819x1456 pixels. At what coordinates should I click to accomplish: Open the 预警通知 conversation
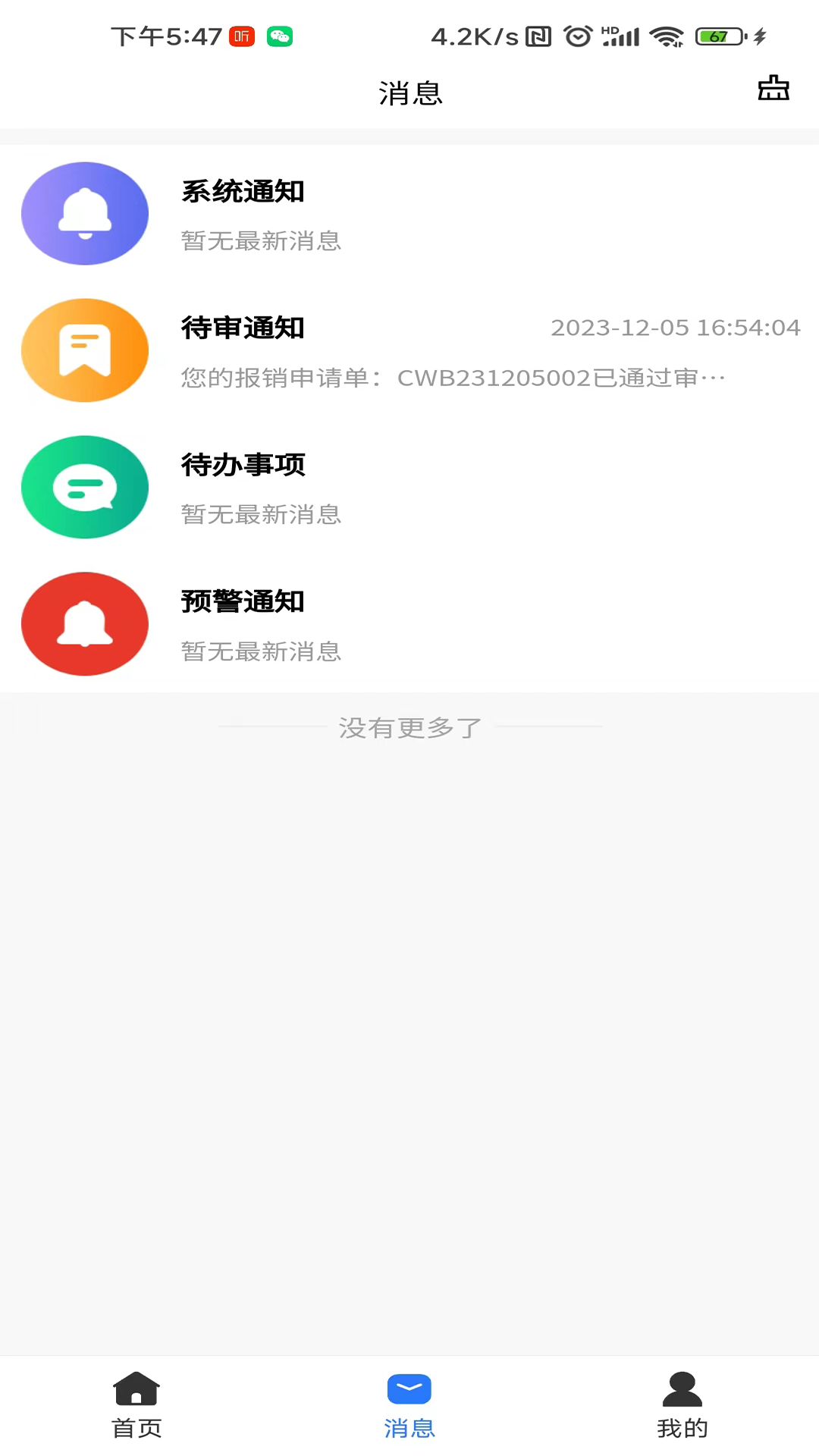click(x=409, y=623)
